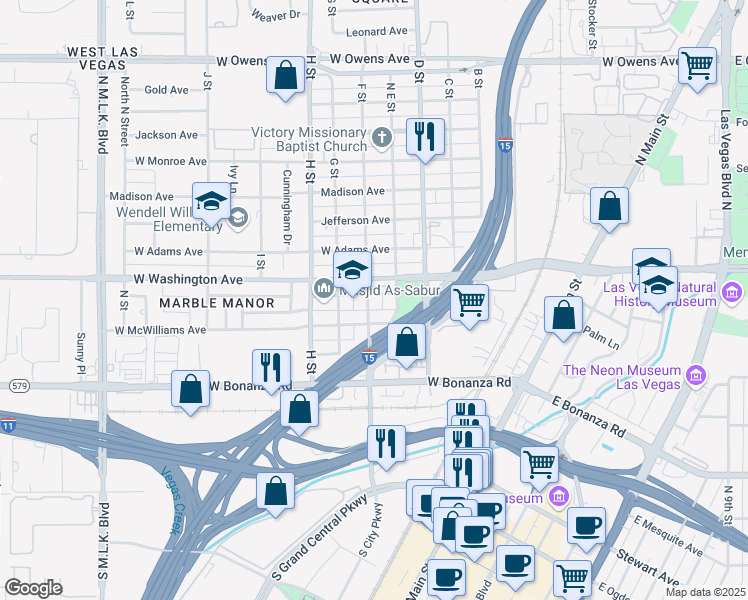Tap the school marker beside Masjid As-Sabur

click(353, 274)
